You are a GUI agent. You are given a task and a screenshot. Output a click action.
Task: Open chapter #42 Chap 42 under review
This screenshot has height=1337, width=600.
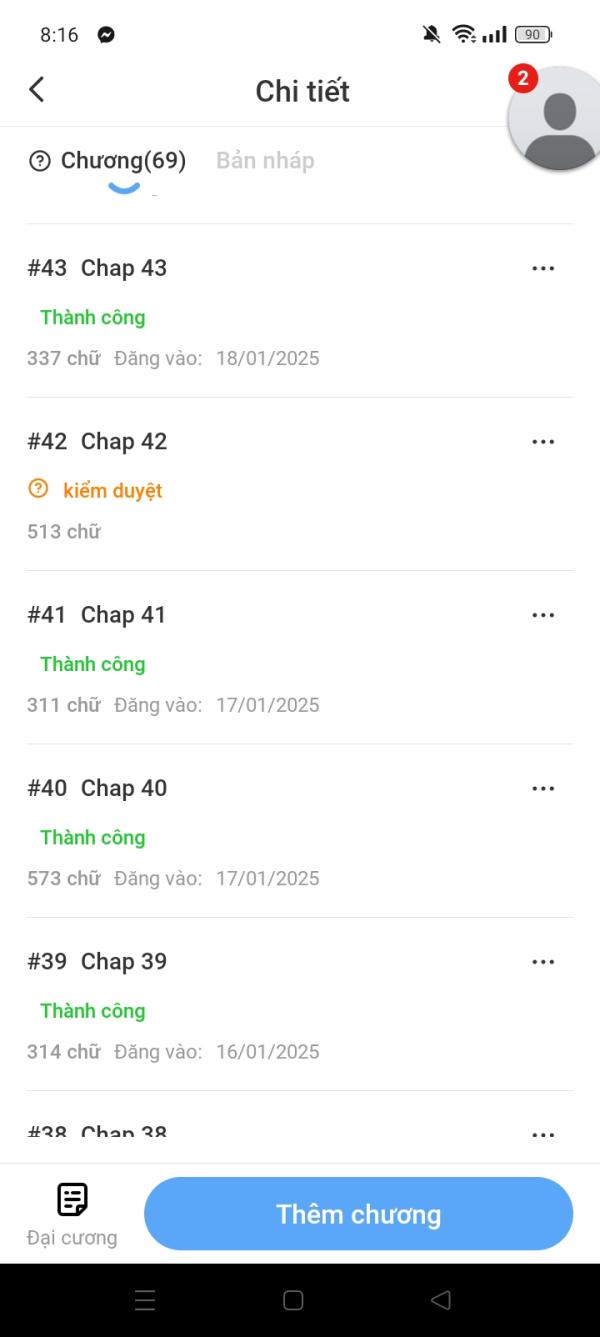click(124, 442)
